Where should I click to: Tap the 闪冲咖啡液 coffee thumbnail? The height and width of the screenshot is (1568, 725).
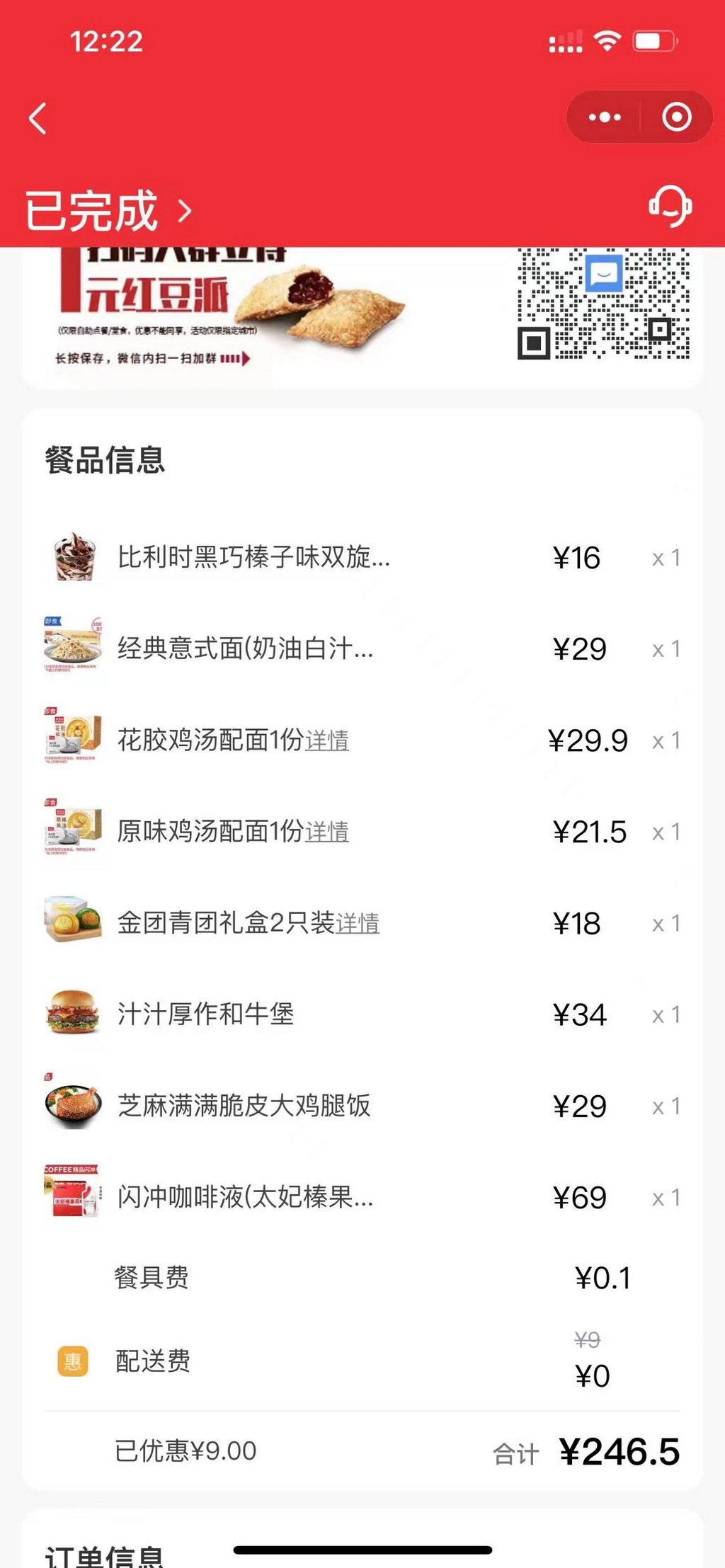point(72,1198)
